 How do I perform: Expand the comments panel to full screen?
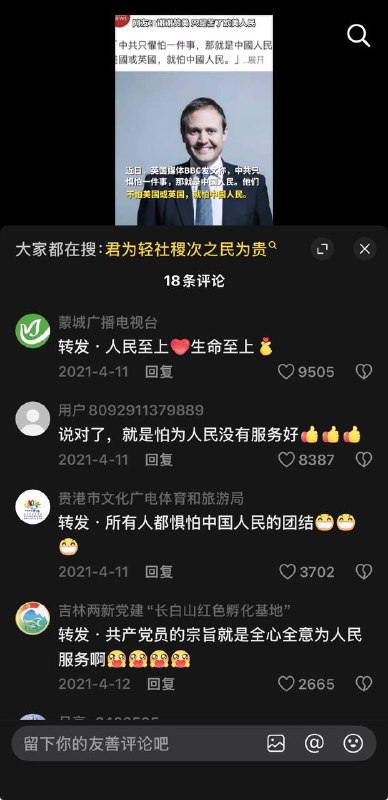tap(322, 249)
